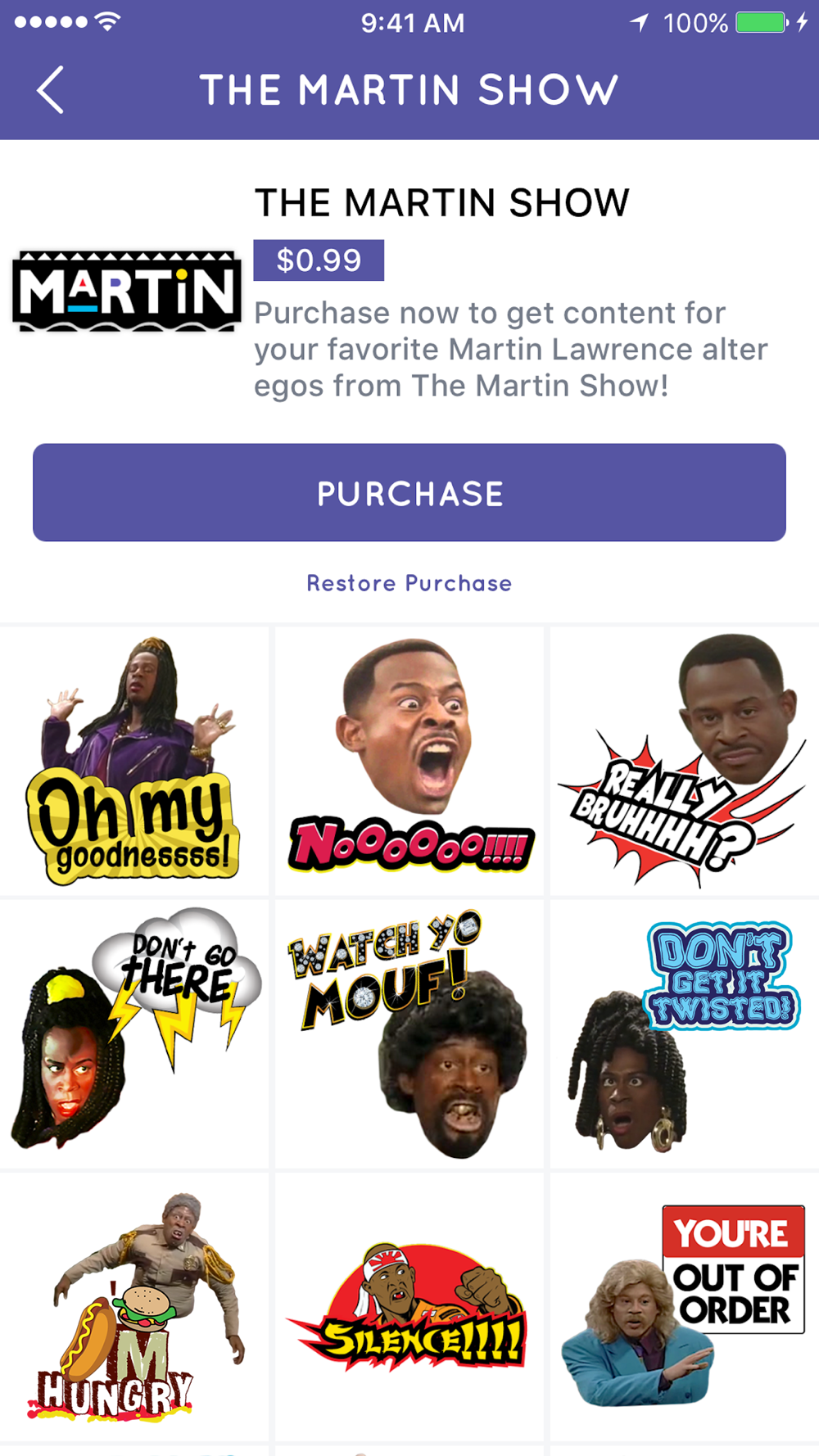Open the 'I'm Hungry' sticker
Image resolution: width=819 pixels, height=1456 pixels.
point(134,1307)
